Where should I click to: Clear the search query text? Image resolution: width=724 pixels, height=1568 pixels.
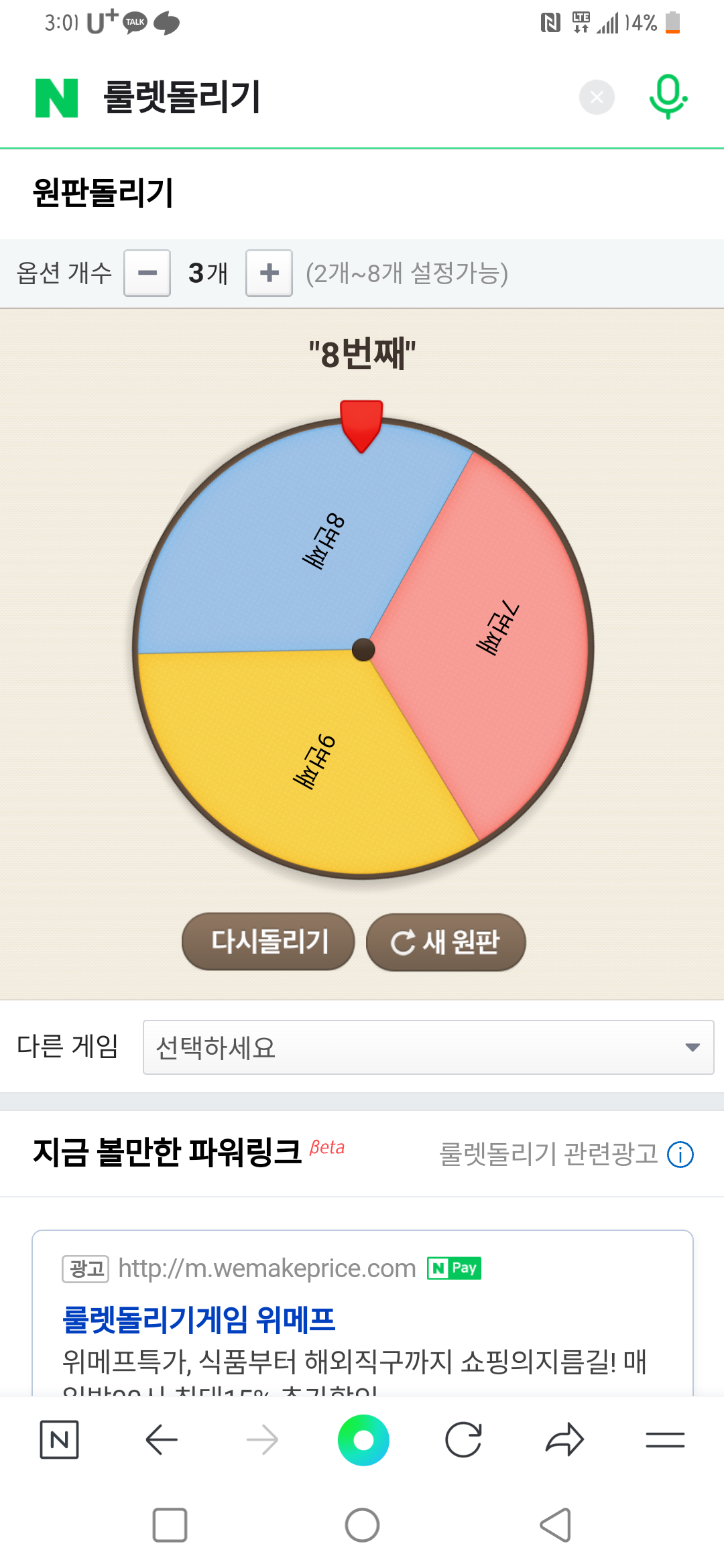pyautogui.click(x=597, y=98)
